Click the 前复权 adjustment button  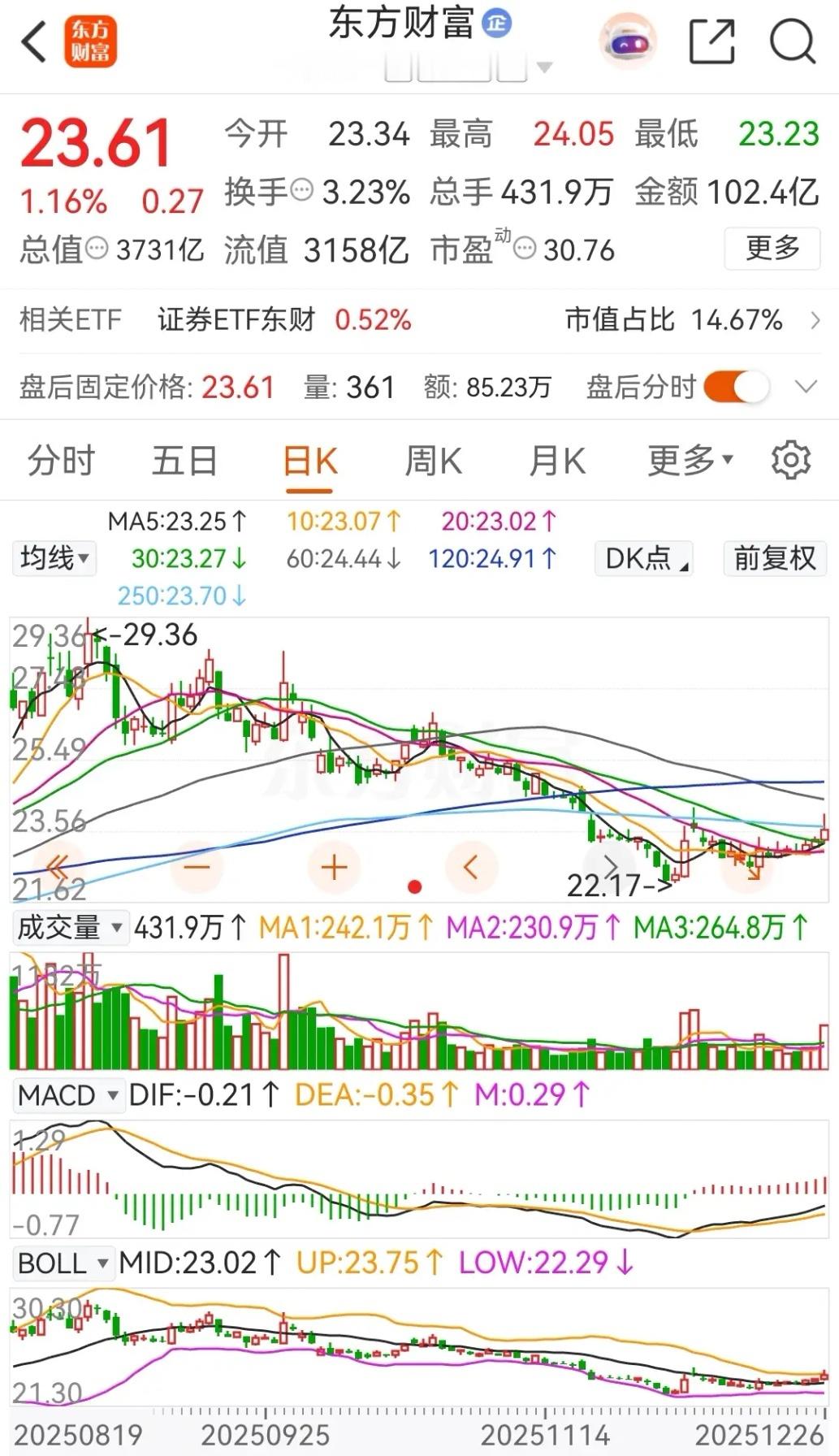(773, 558)
